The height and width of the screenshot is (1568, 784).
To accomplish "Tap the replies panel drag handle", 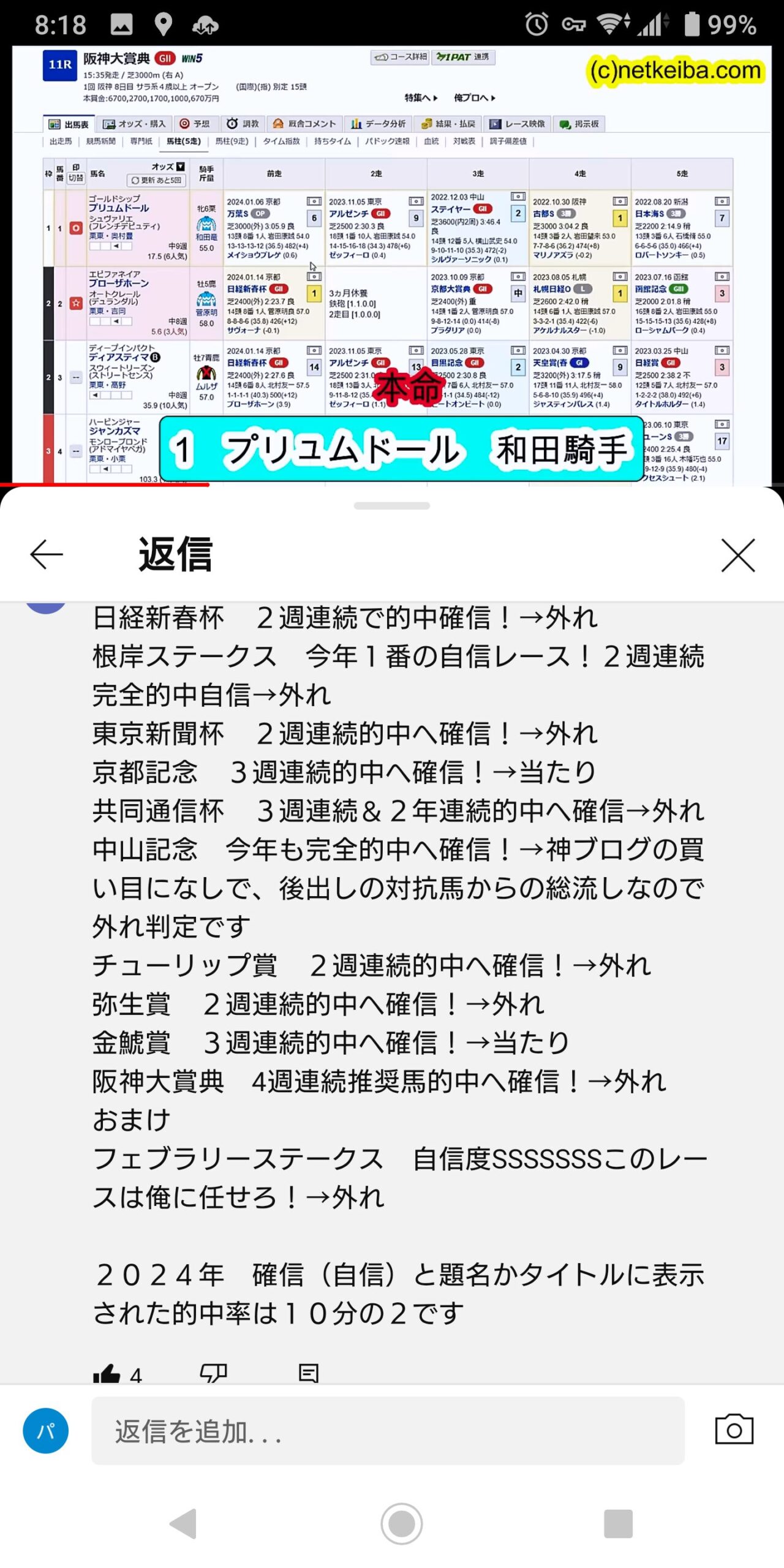I will point(392,506).
